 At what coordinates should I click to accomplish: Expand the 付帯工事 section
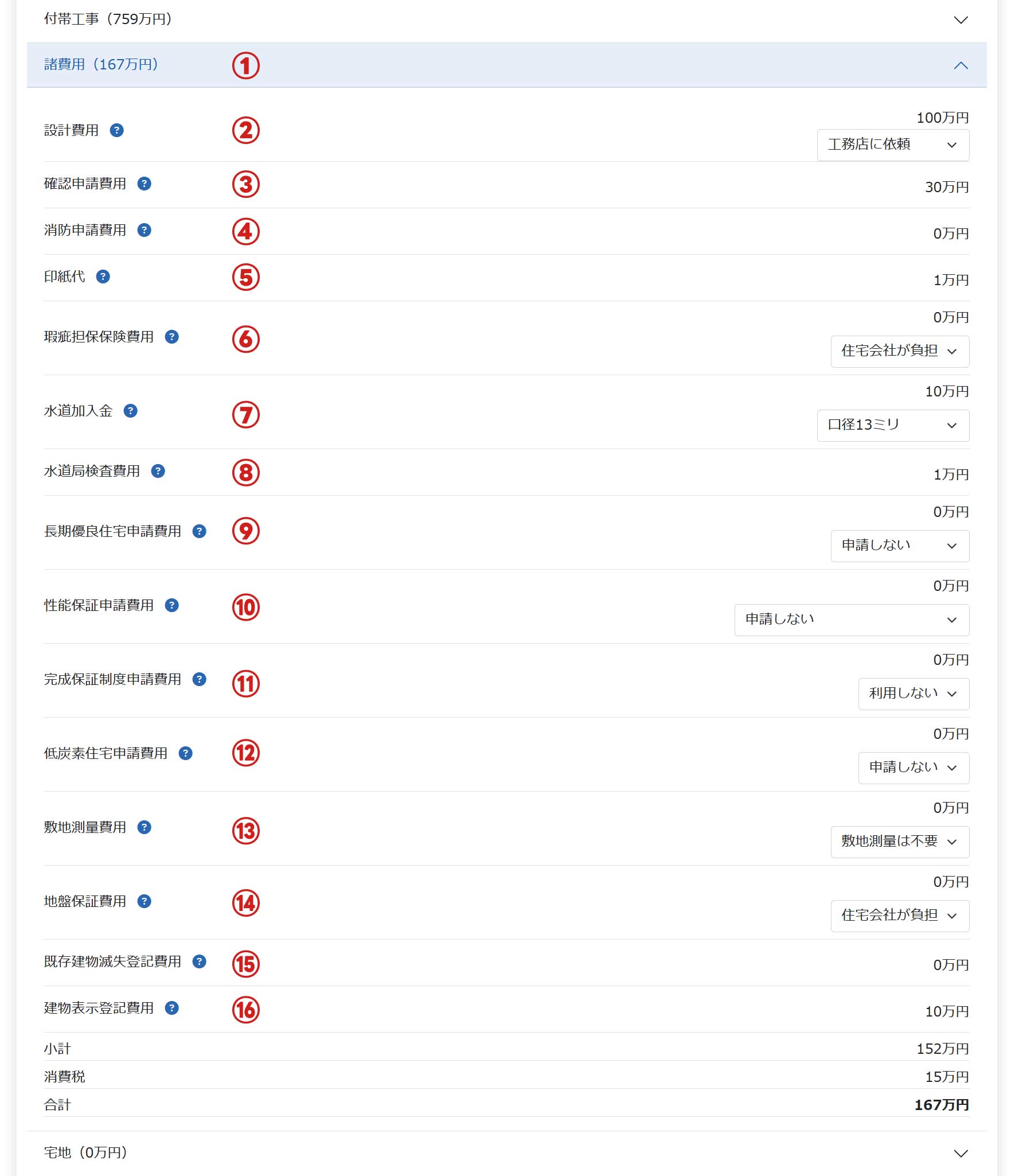960,20
